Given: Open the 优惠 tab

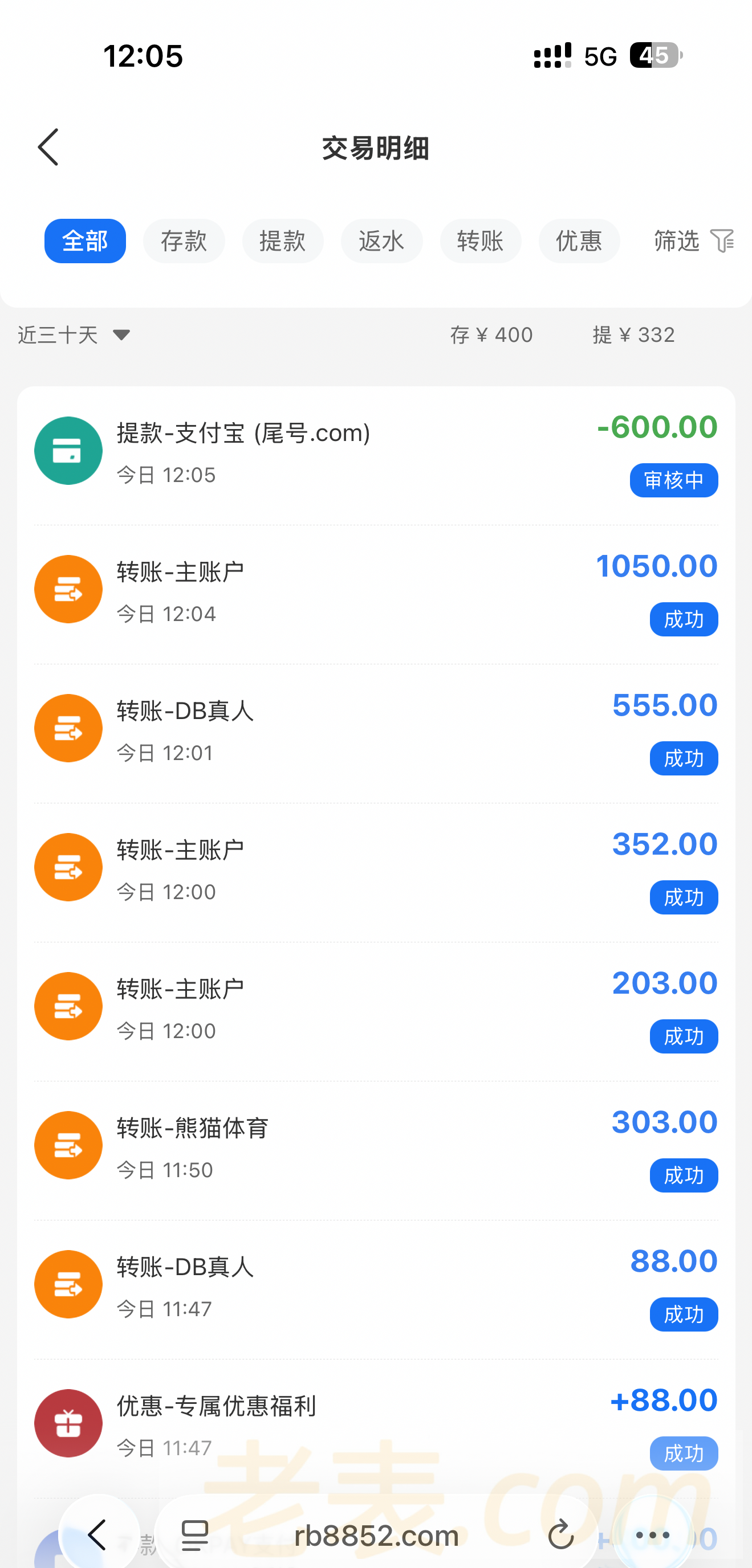Looking at the screenshot, I should click(x=579, y=241).
